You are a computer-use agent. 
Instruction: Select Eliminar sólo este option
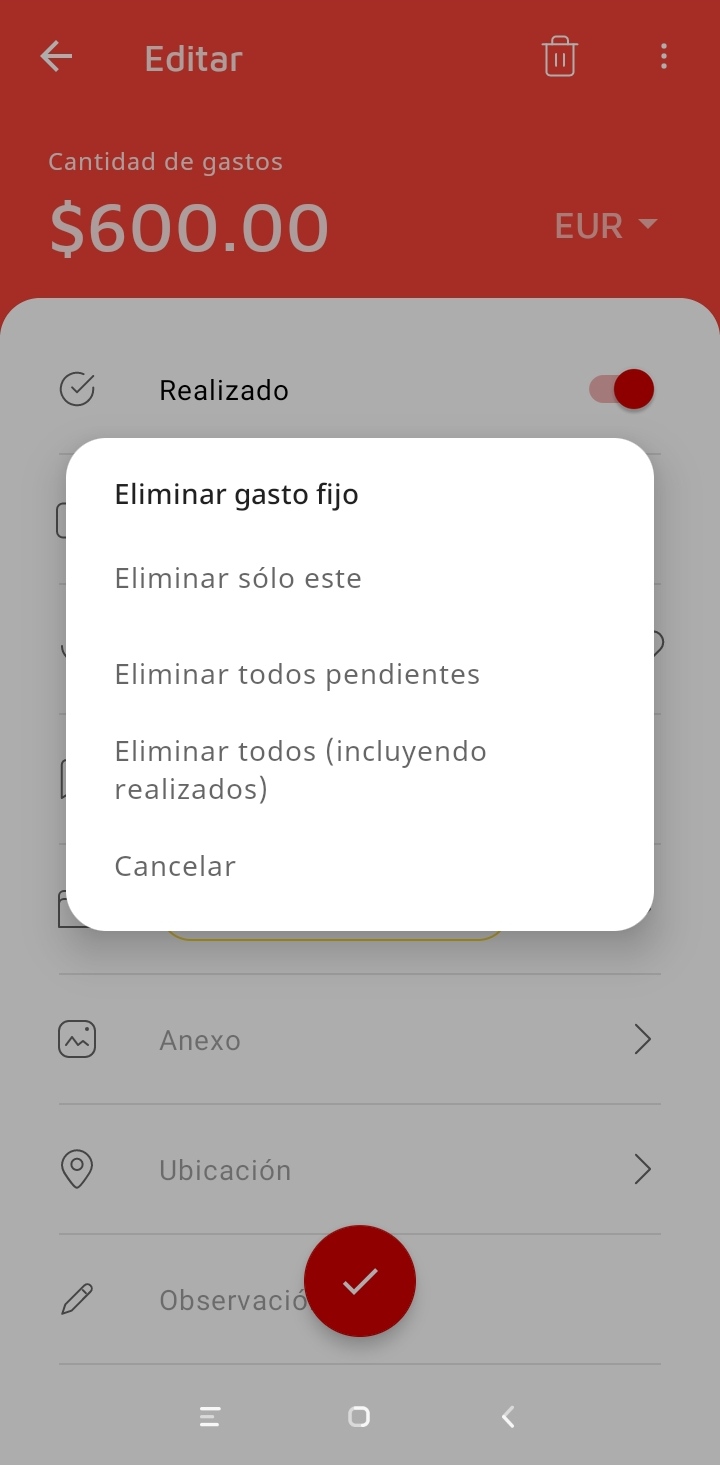[238, 579]
